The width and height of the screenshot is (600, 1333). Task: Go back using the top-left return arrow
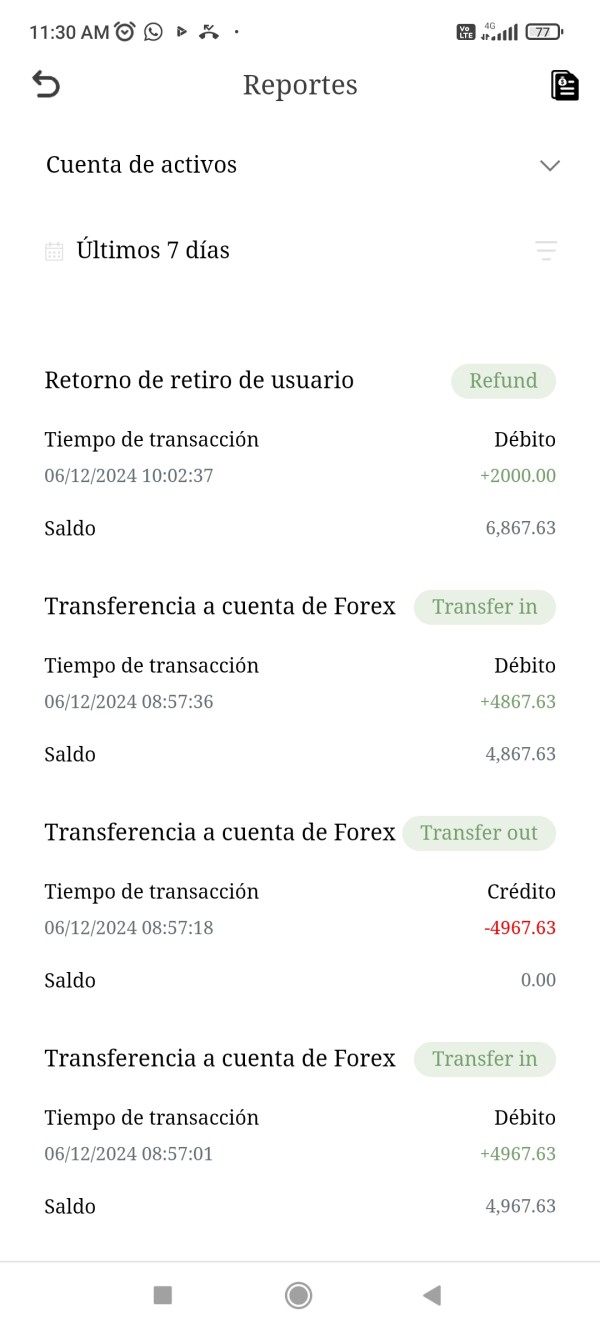coord(46,85)
